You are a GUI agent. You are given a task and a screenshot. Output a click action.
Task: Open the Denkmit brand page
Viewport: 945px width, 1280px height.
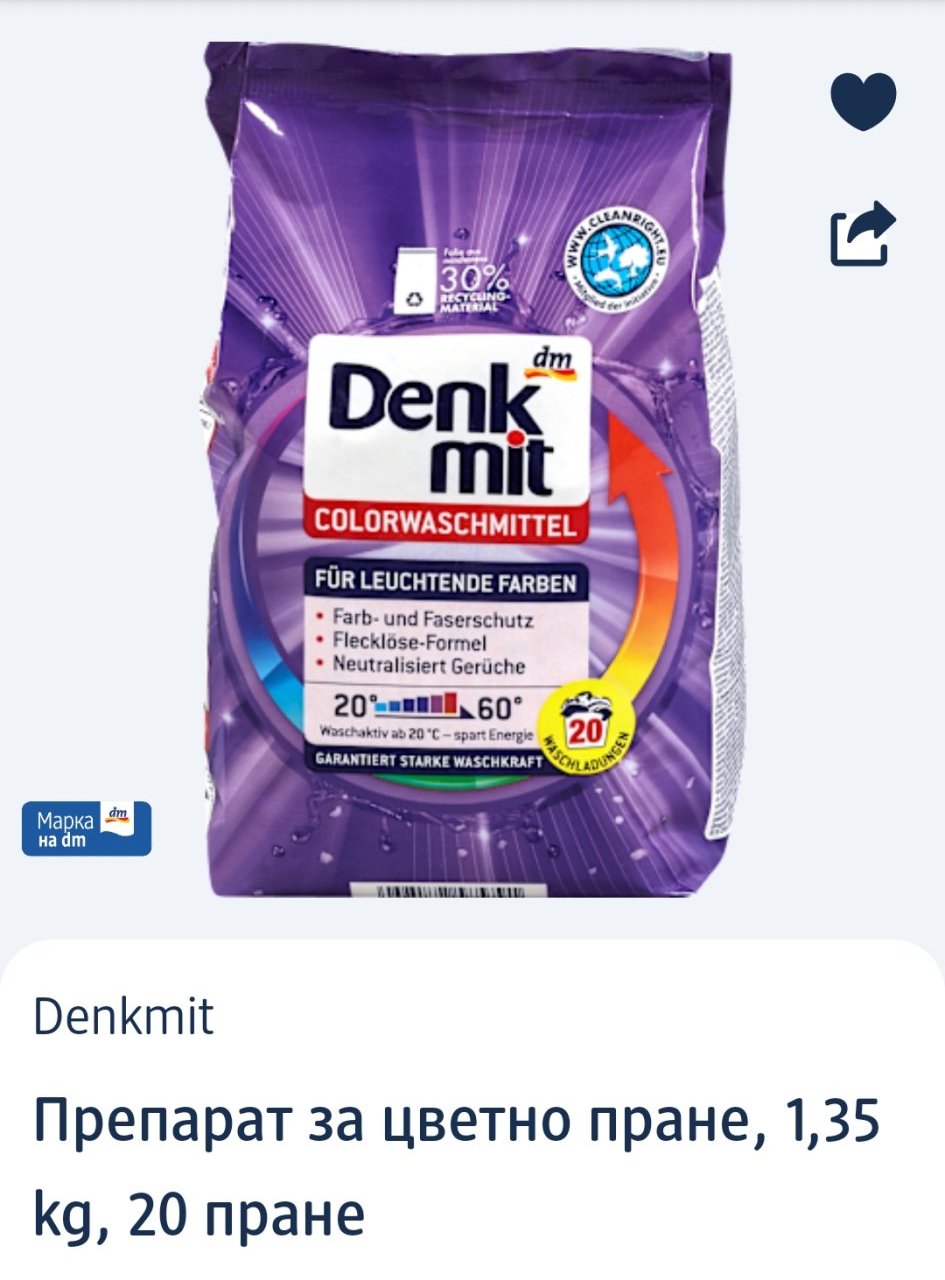coord(123,1018)
